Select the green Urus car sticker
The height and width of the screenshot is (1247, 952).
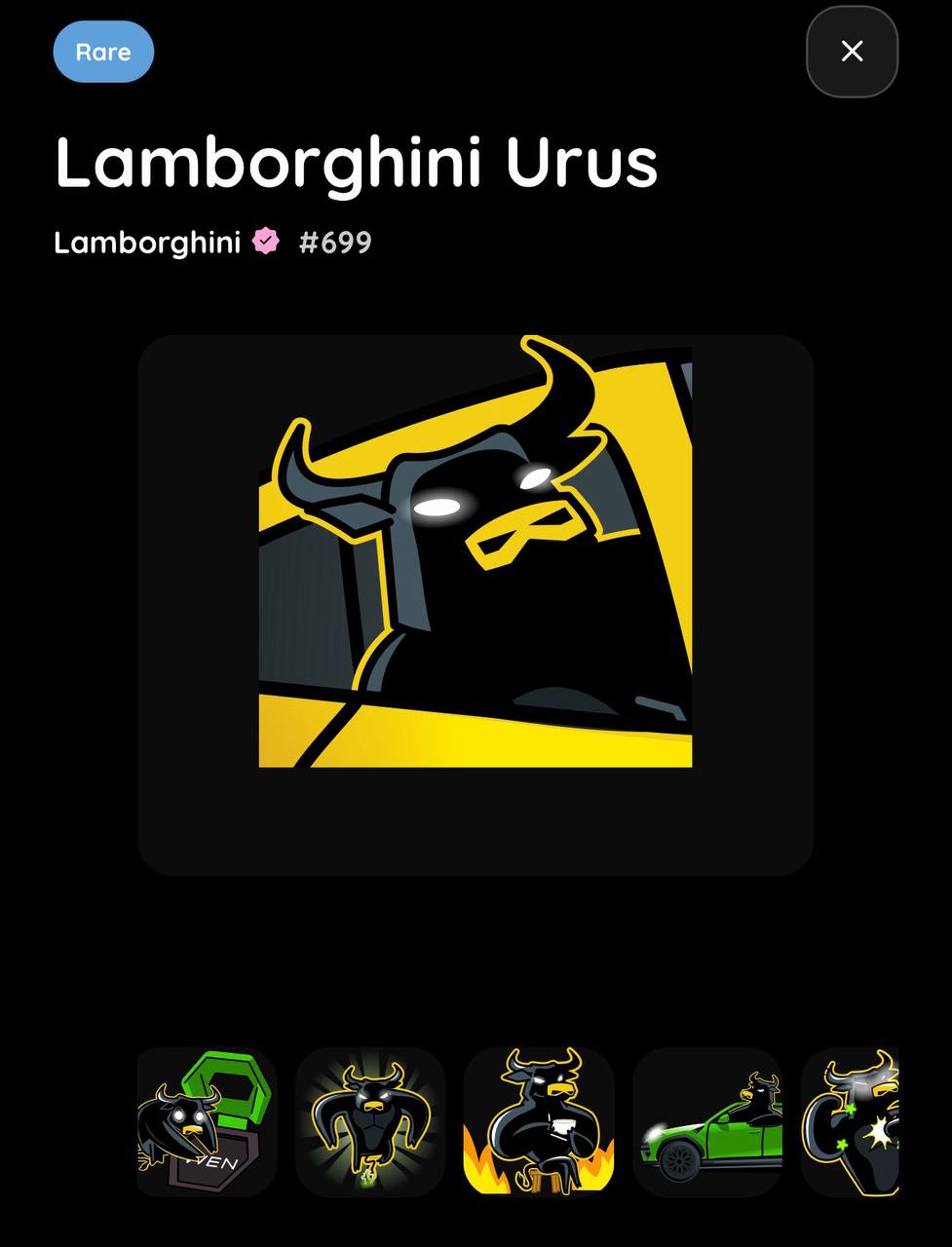707,1122
